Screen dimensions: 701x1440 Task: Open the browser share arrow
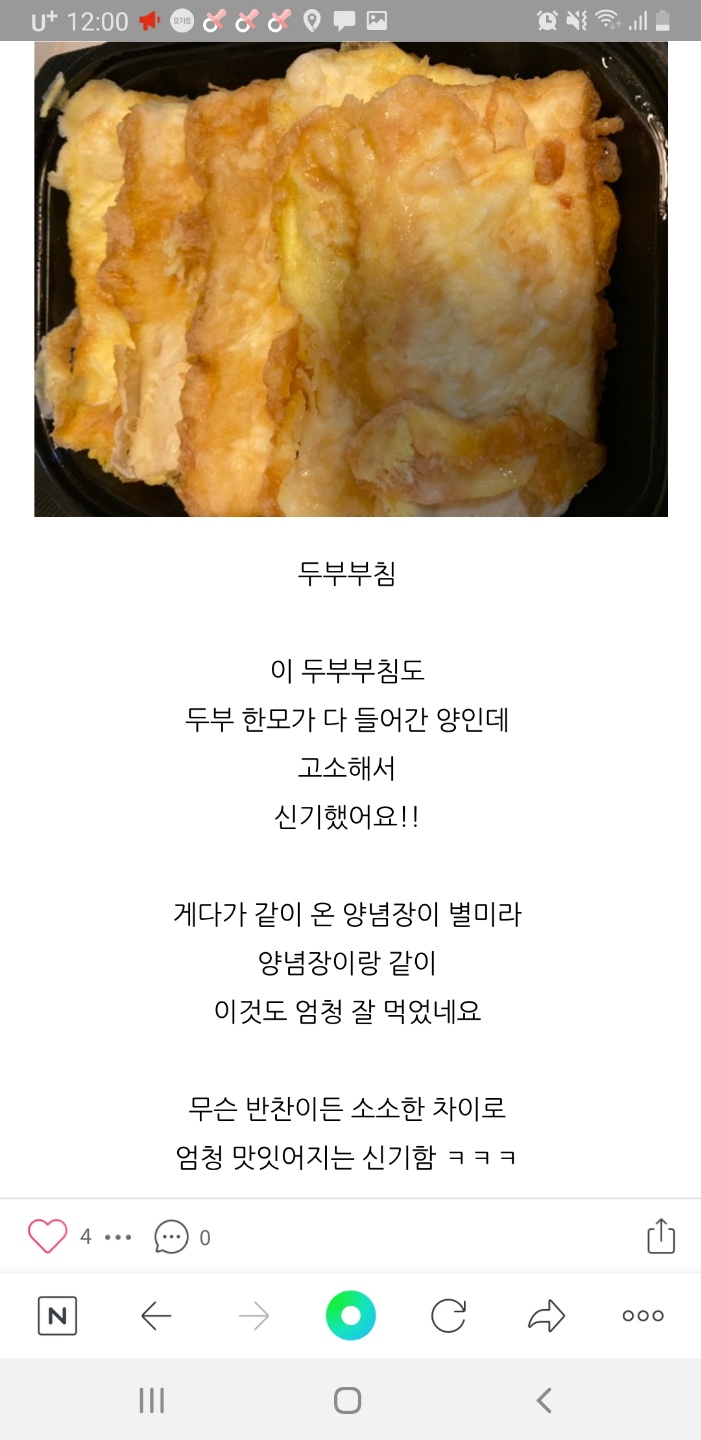pos(546,1316)
